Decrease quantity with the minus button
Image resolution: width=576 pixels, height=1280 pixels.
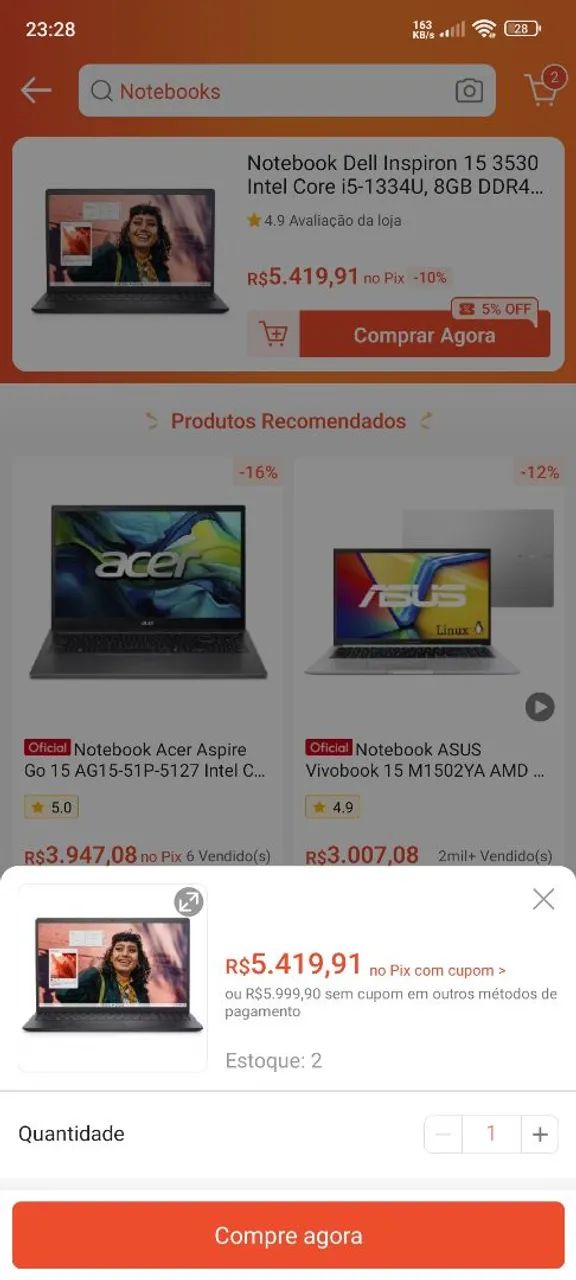pyautogui.click(x=443, y=1134)
